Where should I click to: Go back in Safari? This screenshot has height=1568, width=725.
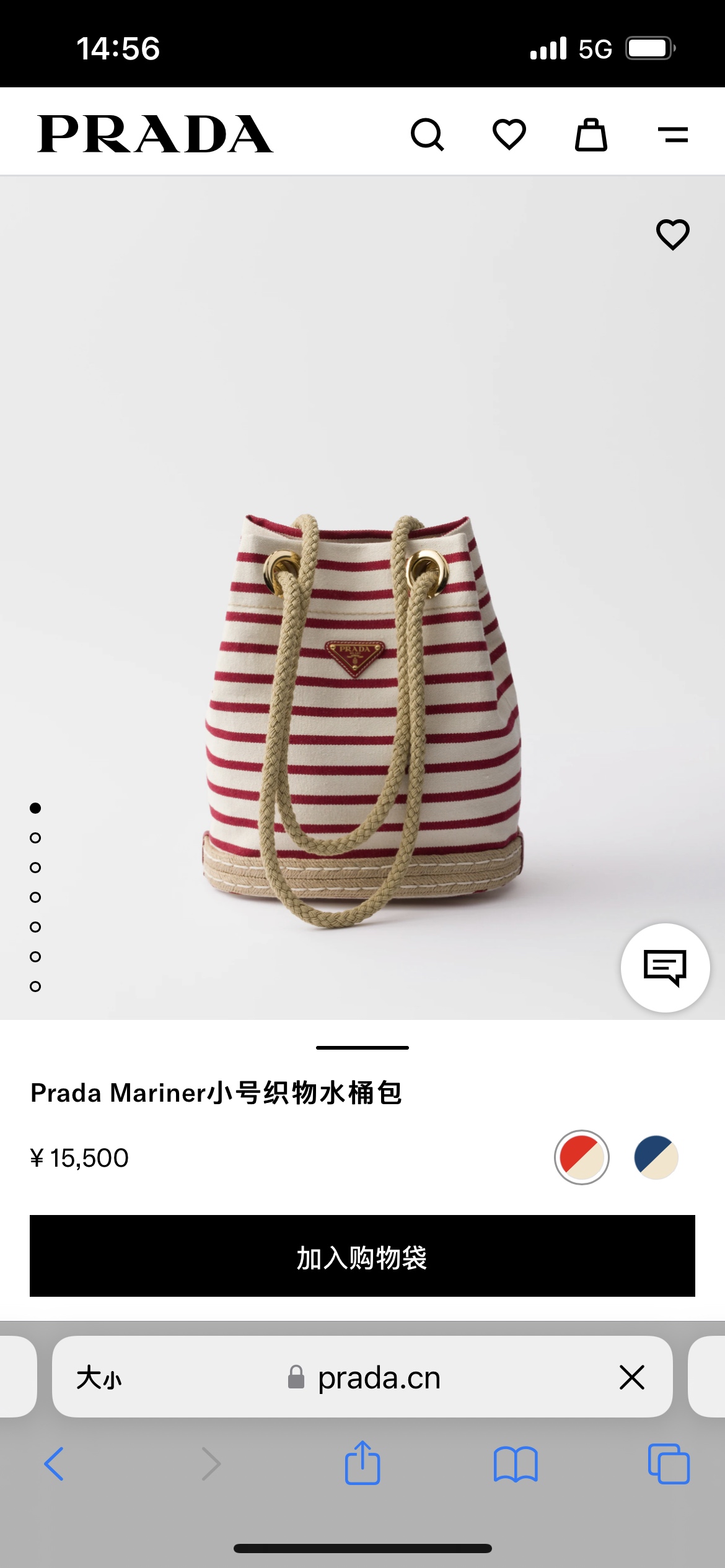pos(55,1464)
